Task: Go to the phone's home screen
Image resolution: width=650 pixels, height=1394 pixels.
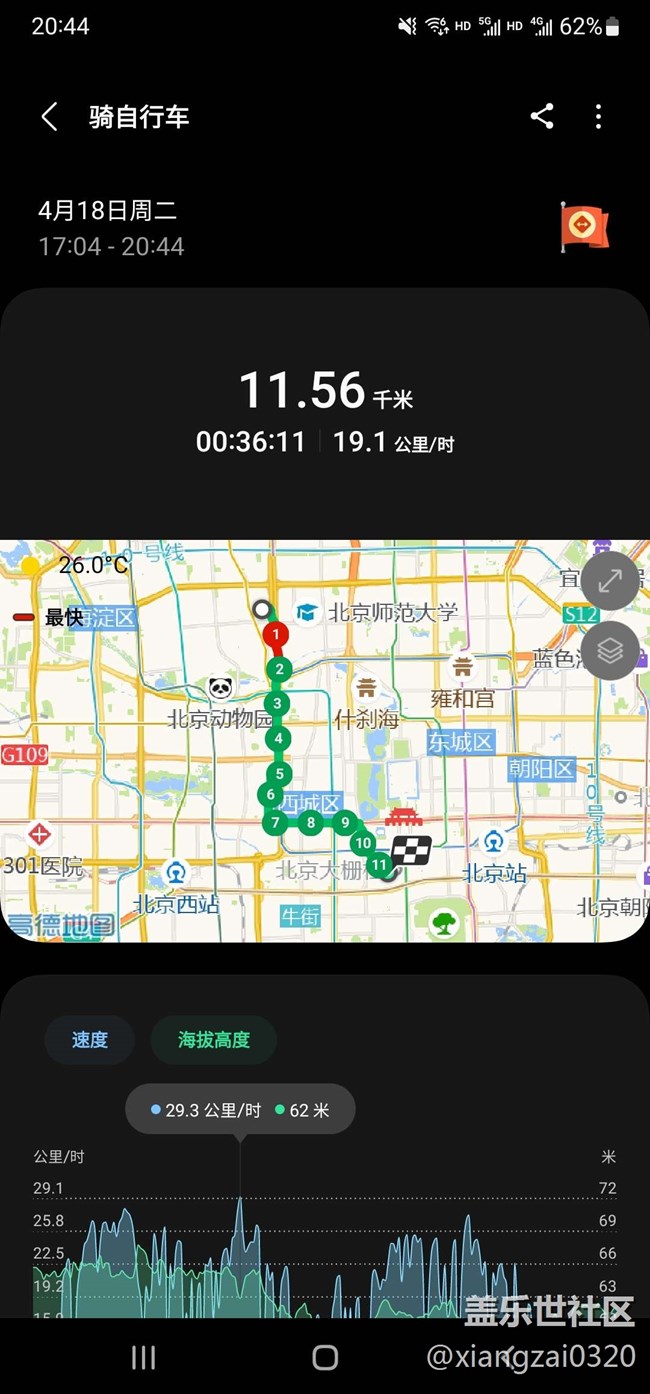Action: (x=325, y=1357)
